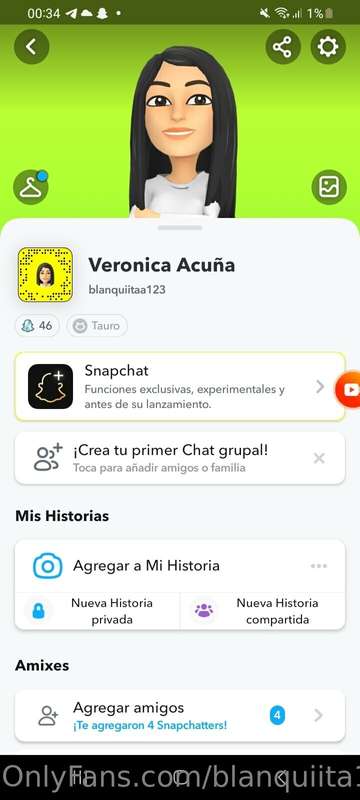This screenshot has width=360, height=800.
Task: Open the Tauro zodiac chip
Action: pos(97,326)
